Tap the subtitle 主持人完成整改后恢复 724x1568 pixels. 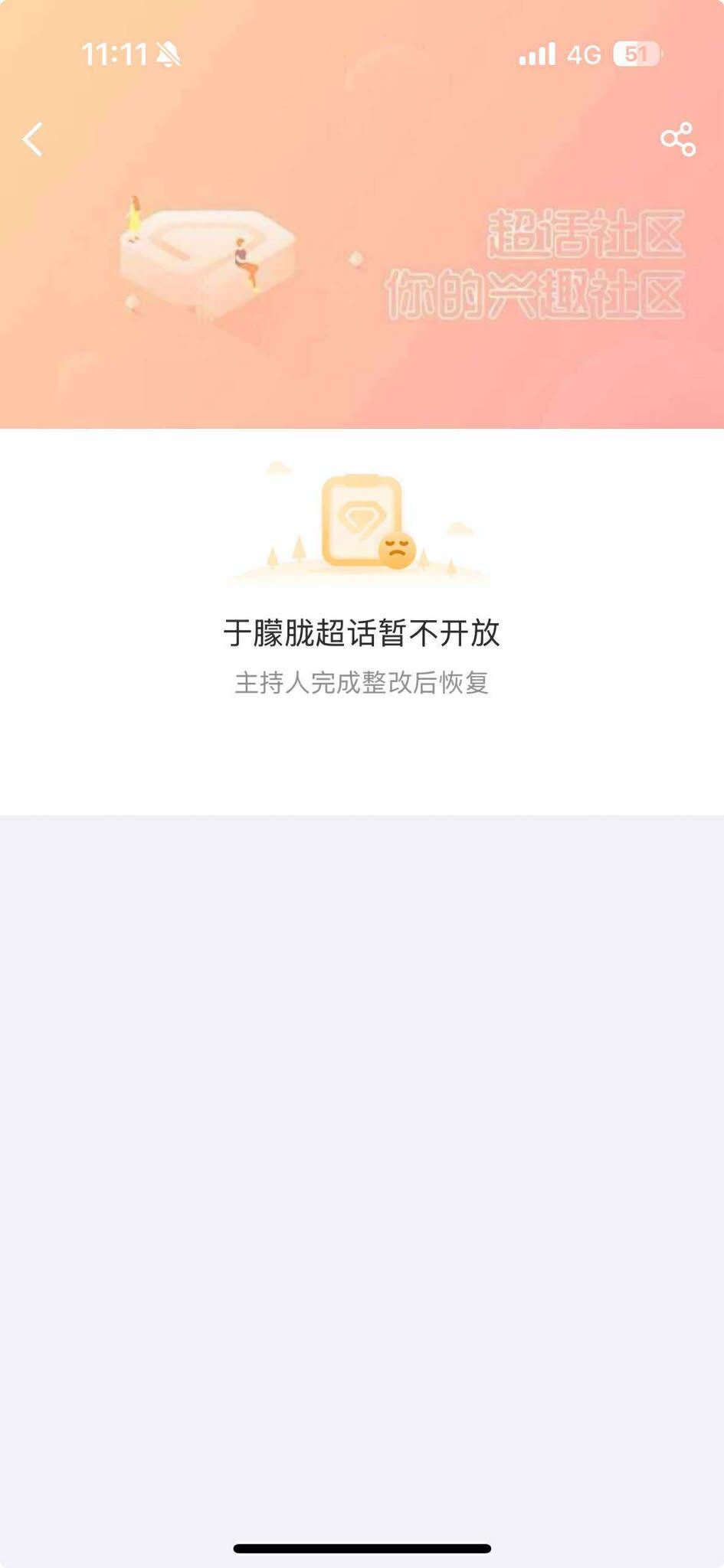[363, 682]
